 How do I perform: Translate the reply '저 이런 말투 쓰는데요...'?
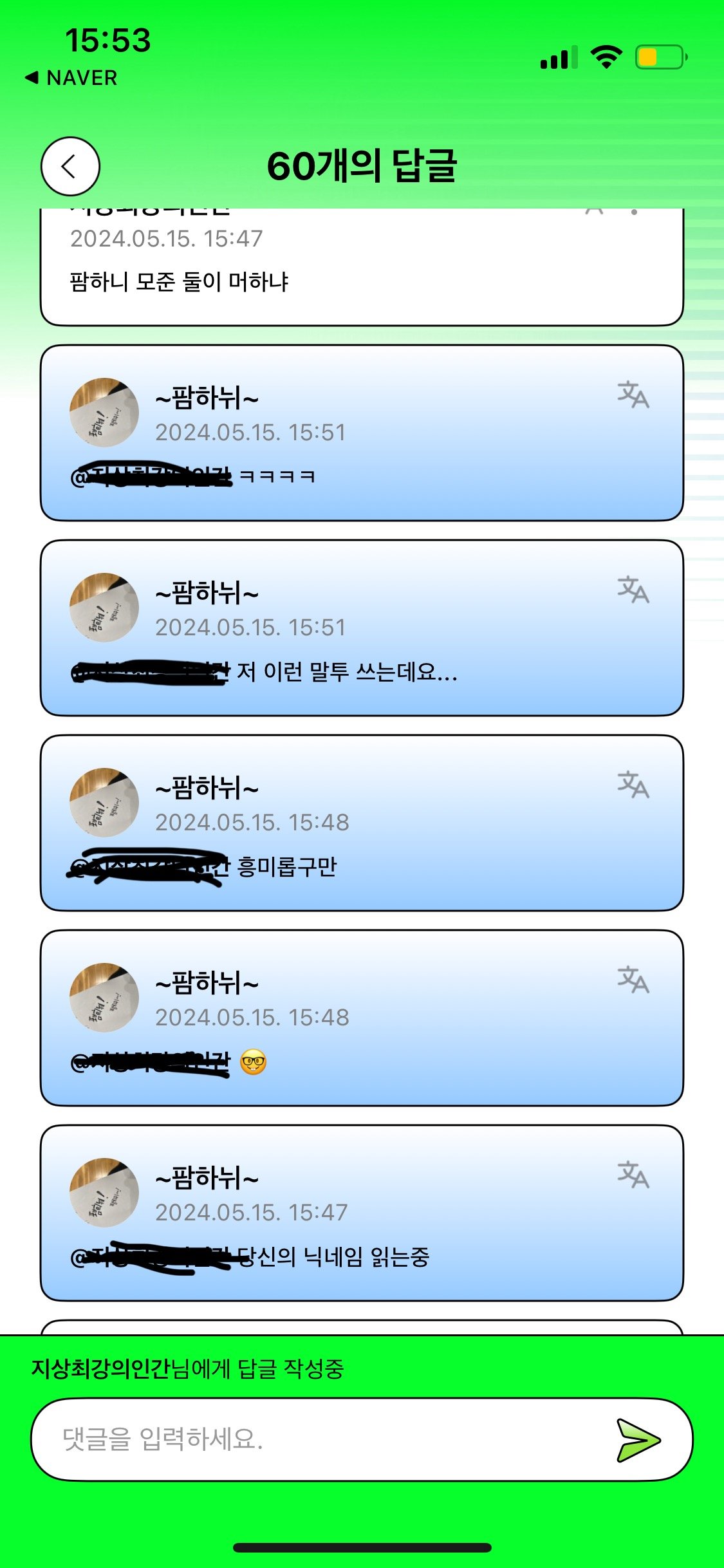pos(633,590)
